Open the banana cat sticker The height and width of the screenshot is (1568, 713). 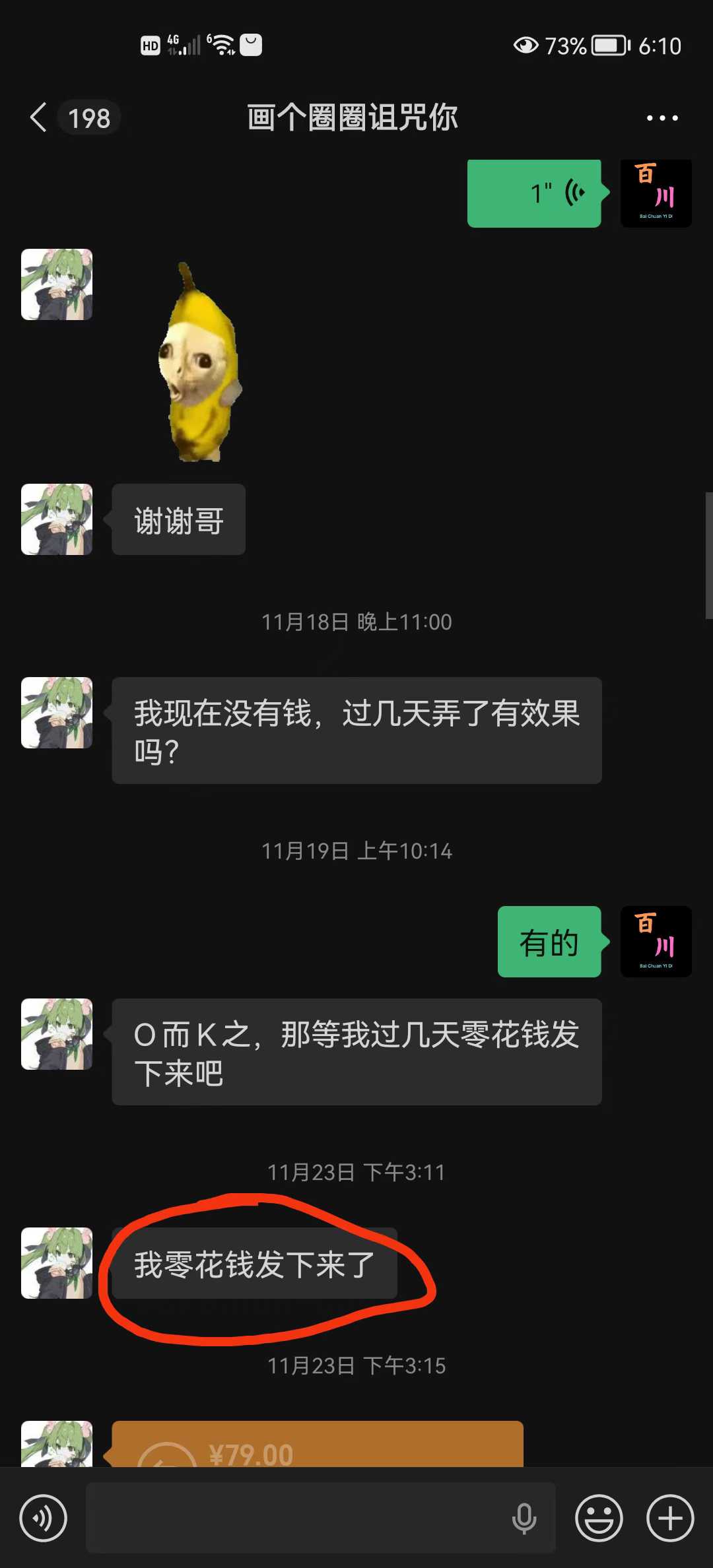199,362
